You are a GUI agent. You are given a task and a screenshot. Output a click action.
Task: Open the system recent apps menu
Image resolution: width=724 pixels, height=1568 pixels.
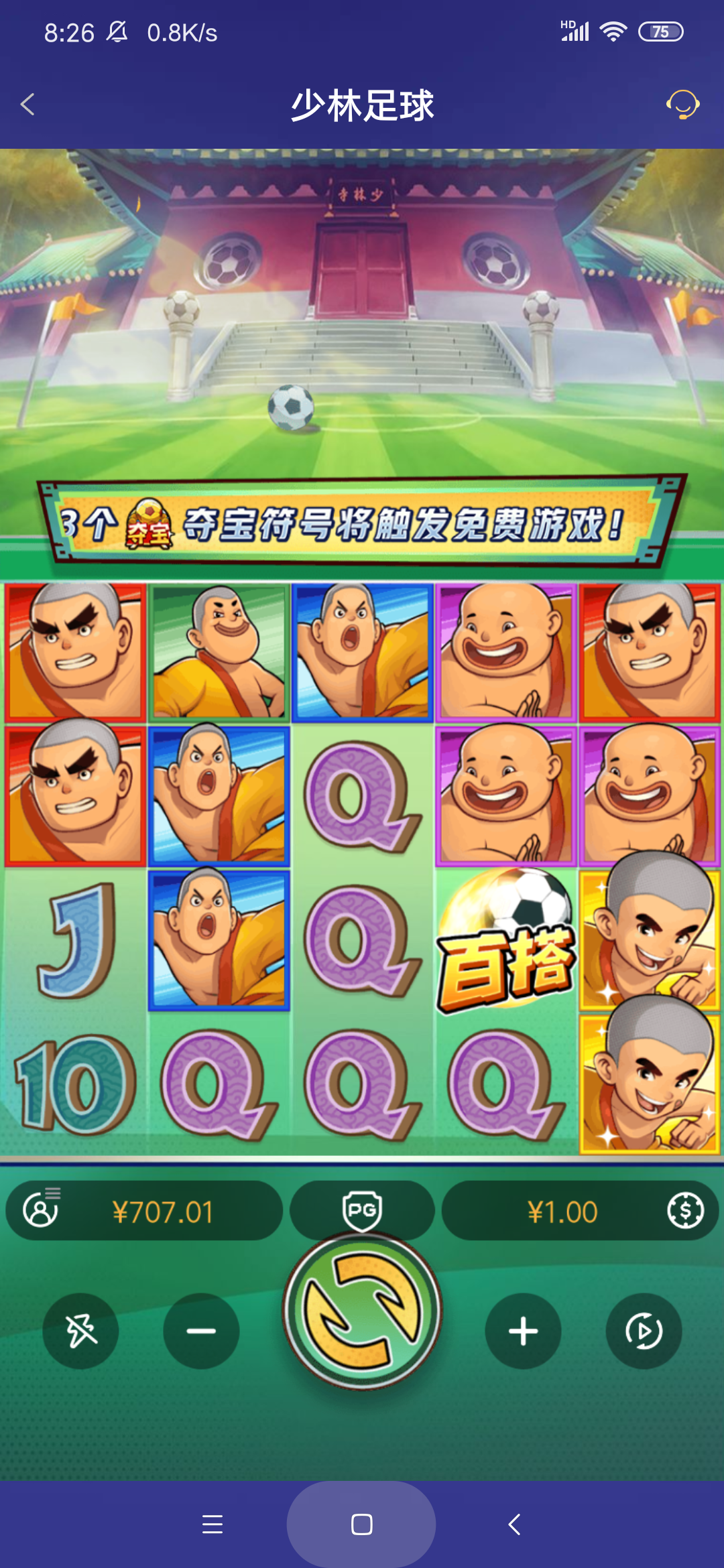[x=213, y=1524]
